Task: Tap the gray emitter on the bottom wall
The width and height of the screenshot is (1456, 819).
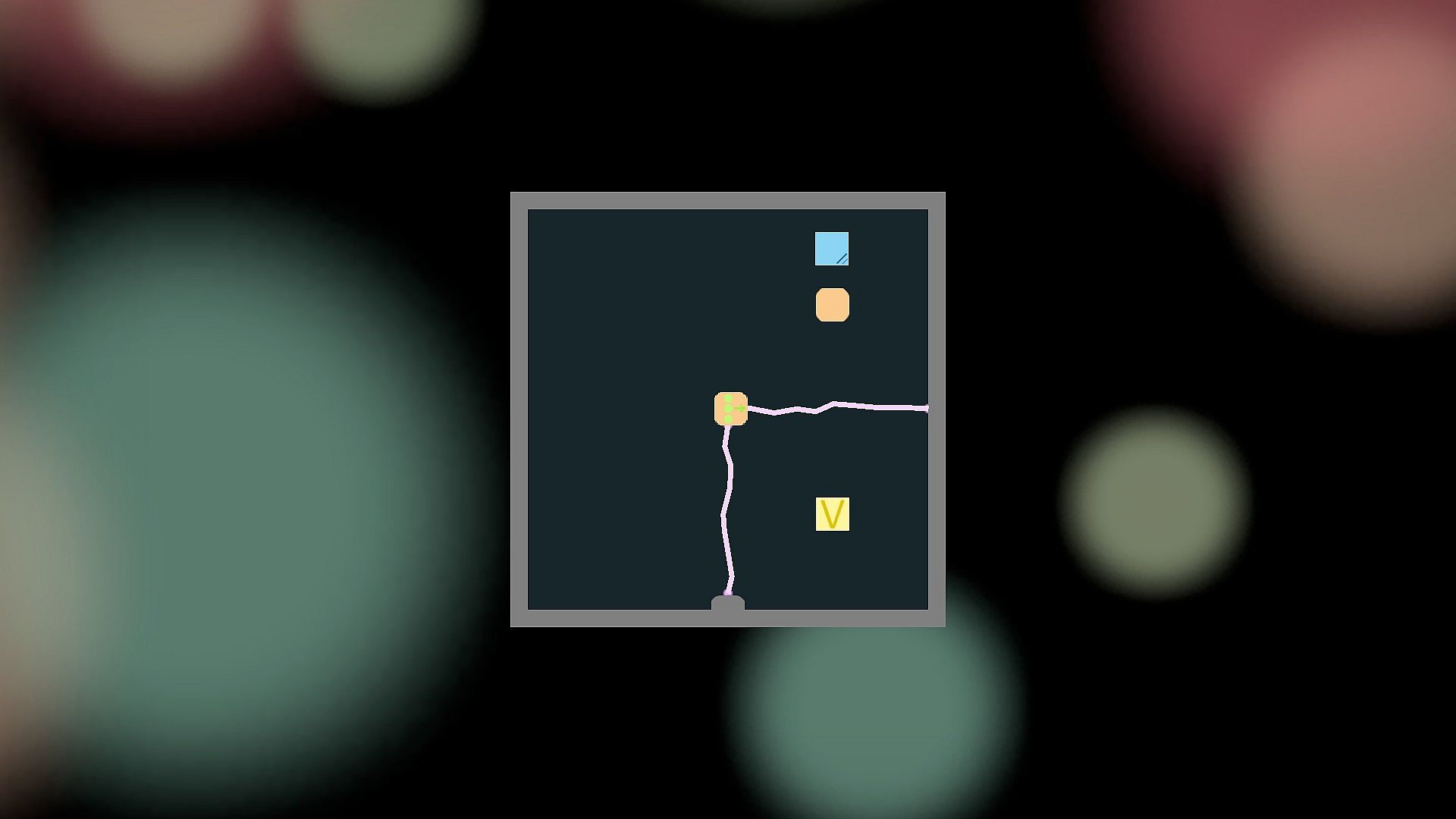Action: click(727, 604)
